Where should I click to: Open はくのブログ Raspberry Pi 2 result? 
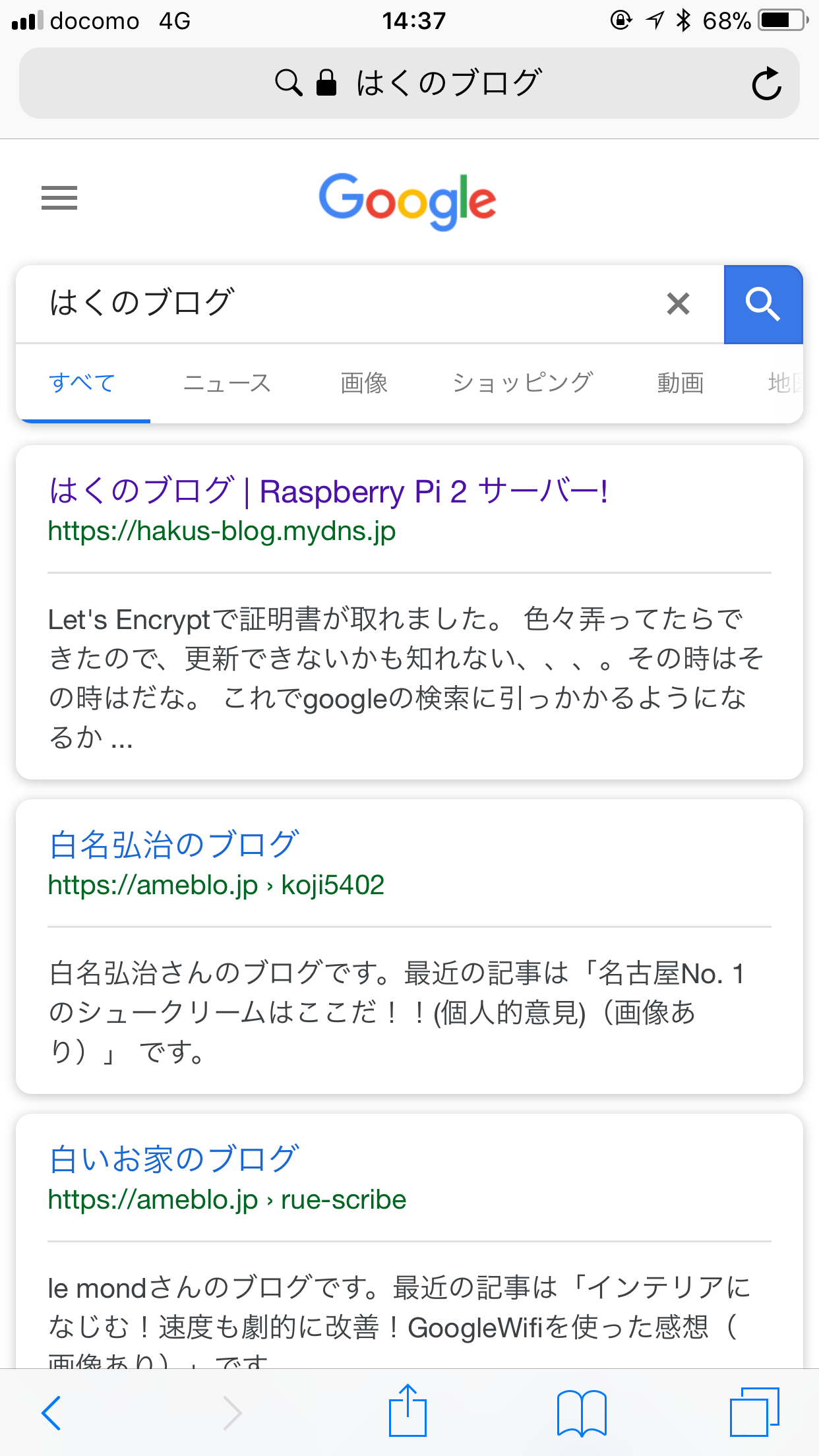tap(328, 491)
